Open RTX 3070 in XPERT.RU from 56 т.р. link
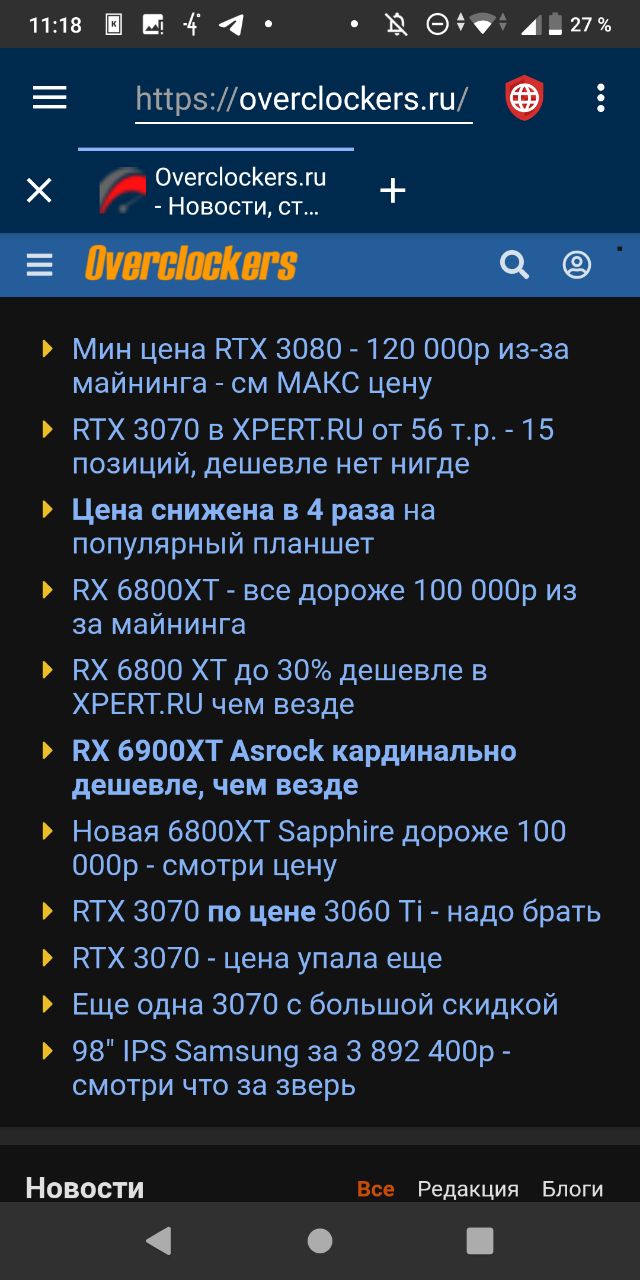 313,447
